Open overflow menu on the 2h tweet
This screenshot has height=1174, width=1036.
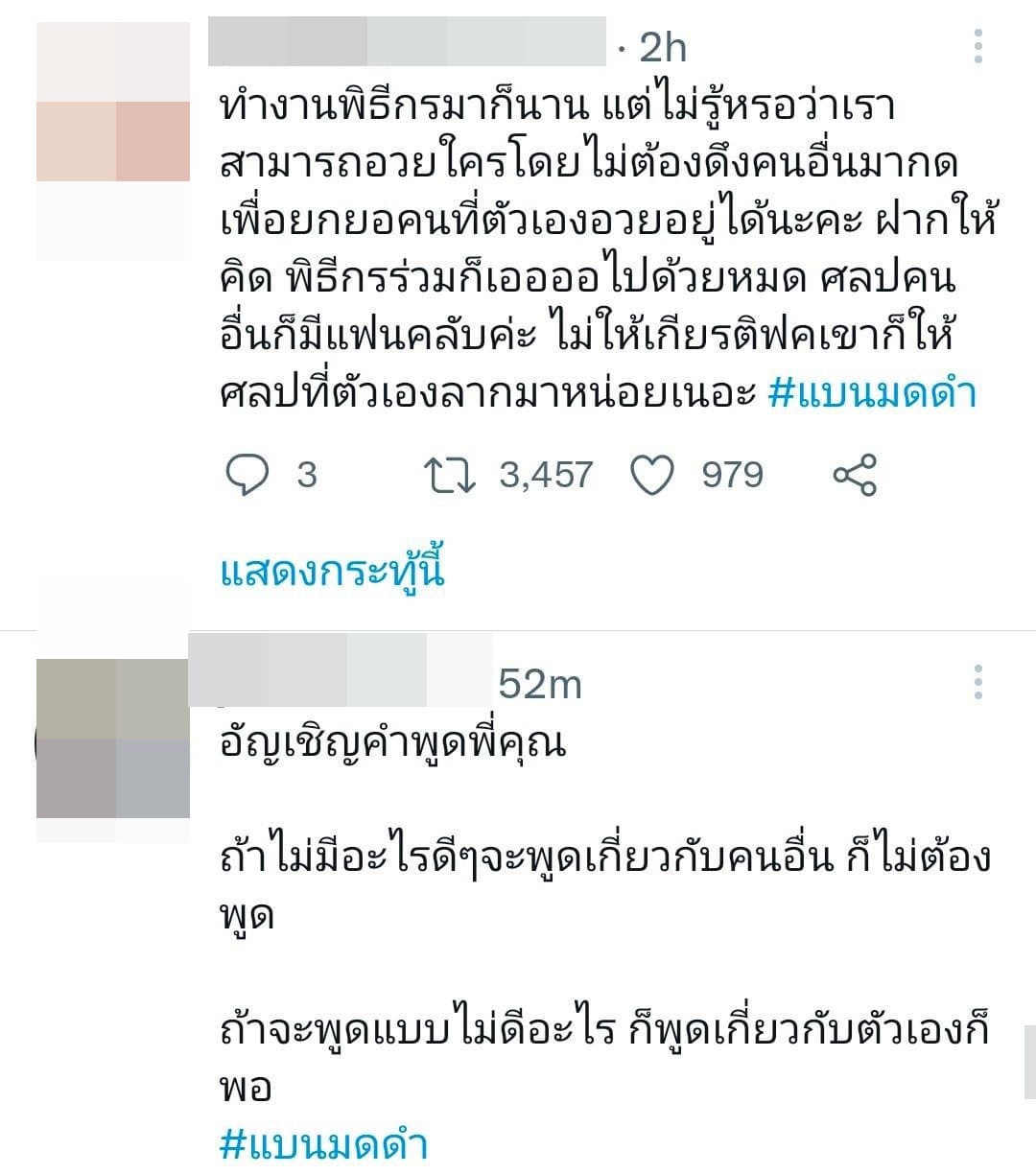(x=977, y=46)
